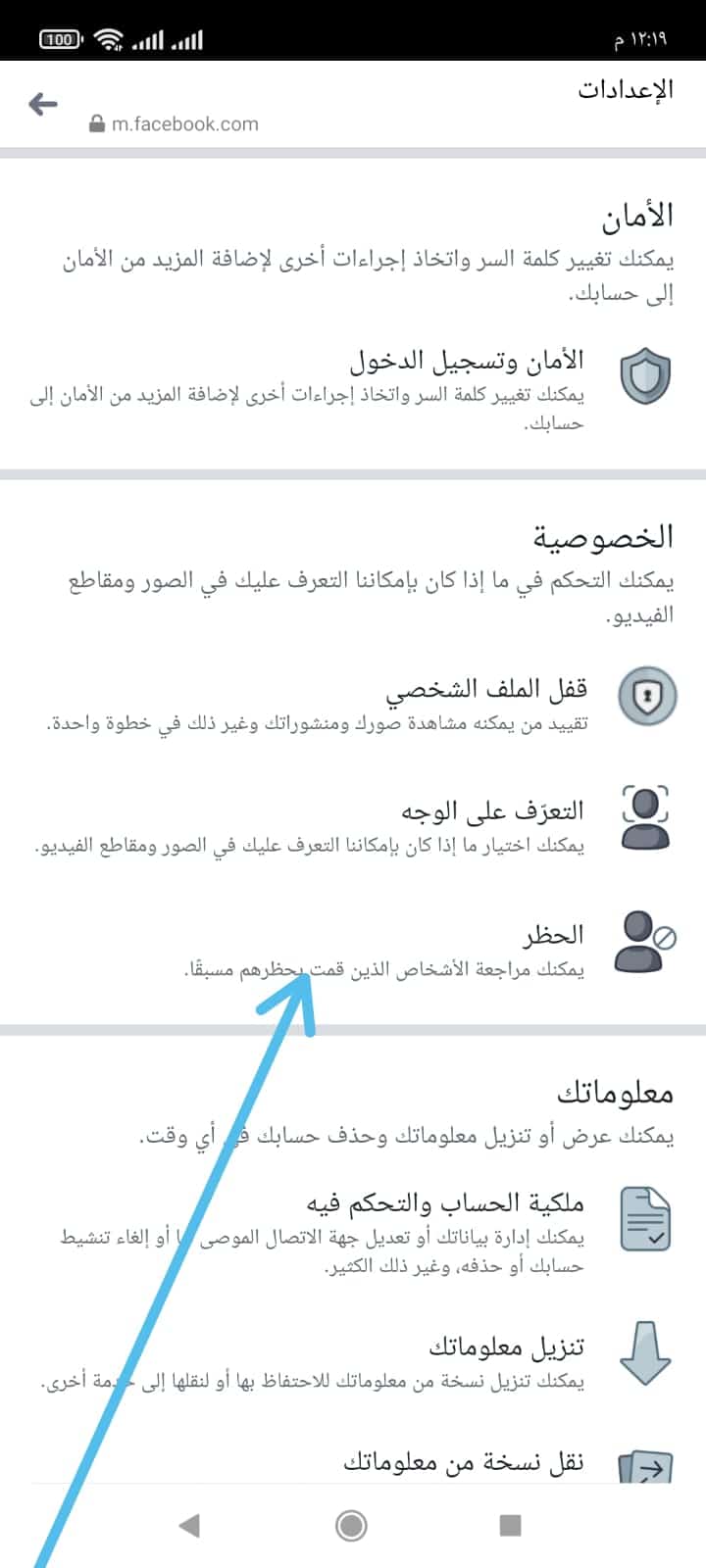Image resolution: width=706 pixels, height=1568 pixels.
Task: Tap the system home button
Action: pos(351,1525)
